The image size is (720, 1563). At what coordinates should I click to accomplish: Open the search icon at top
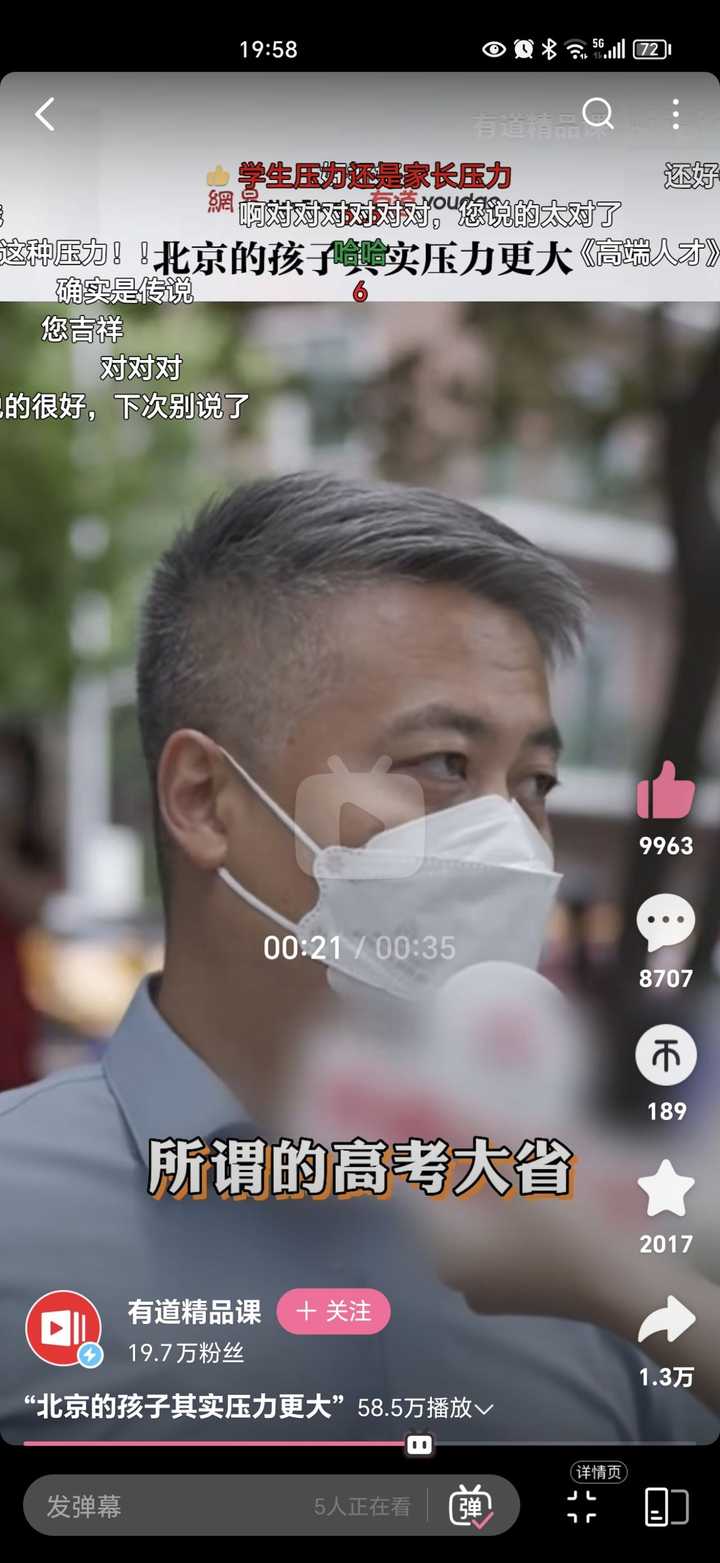[597, 114]
